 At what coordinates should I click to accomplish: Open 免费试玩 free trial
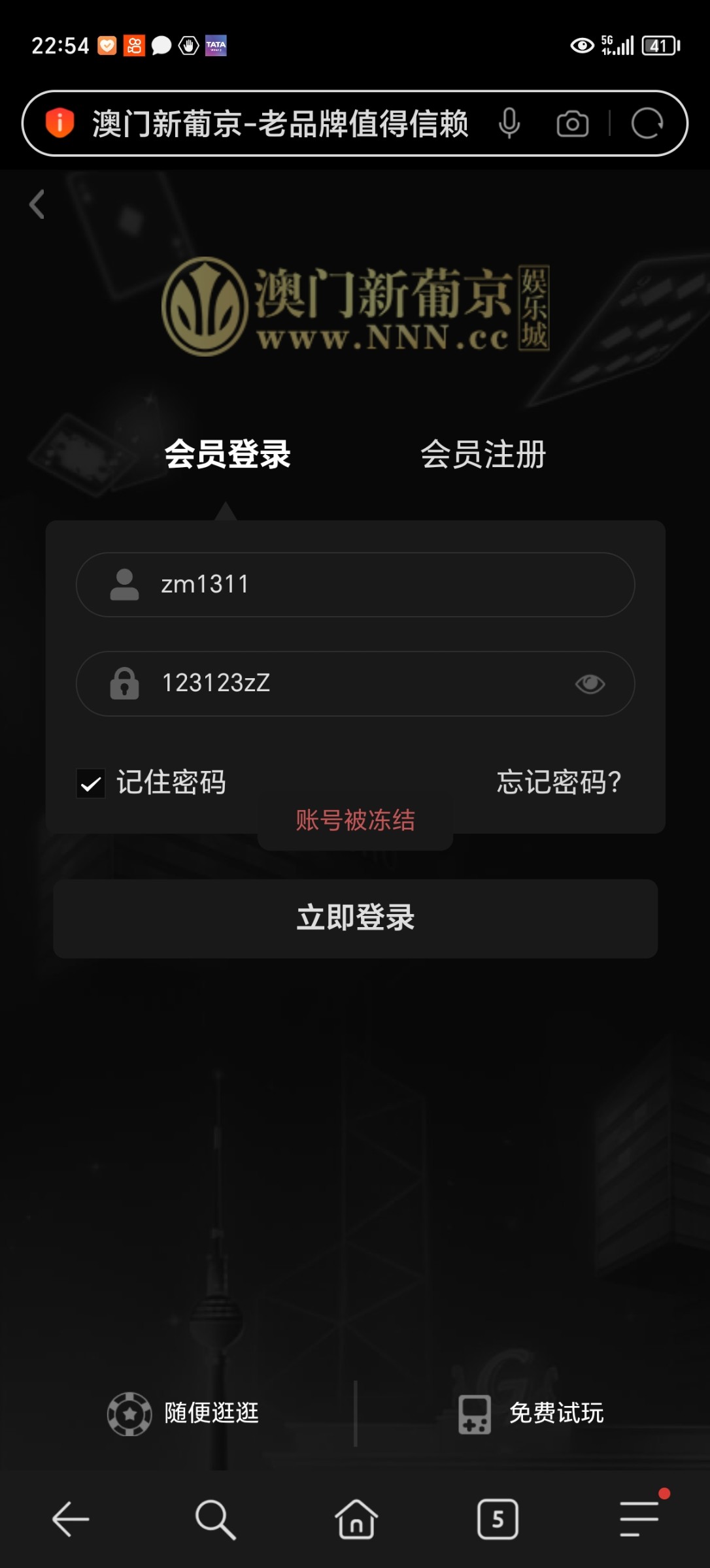click(531, 1413)
